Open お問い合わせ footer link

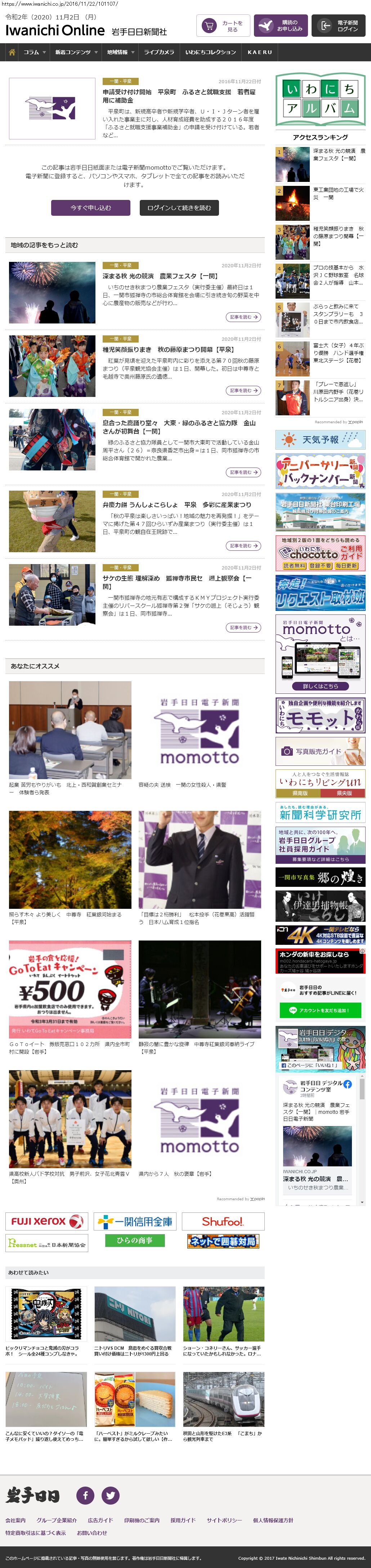pyautogui.click(x=92, y=1533)
